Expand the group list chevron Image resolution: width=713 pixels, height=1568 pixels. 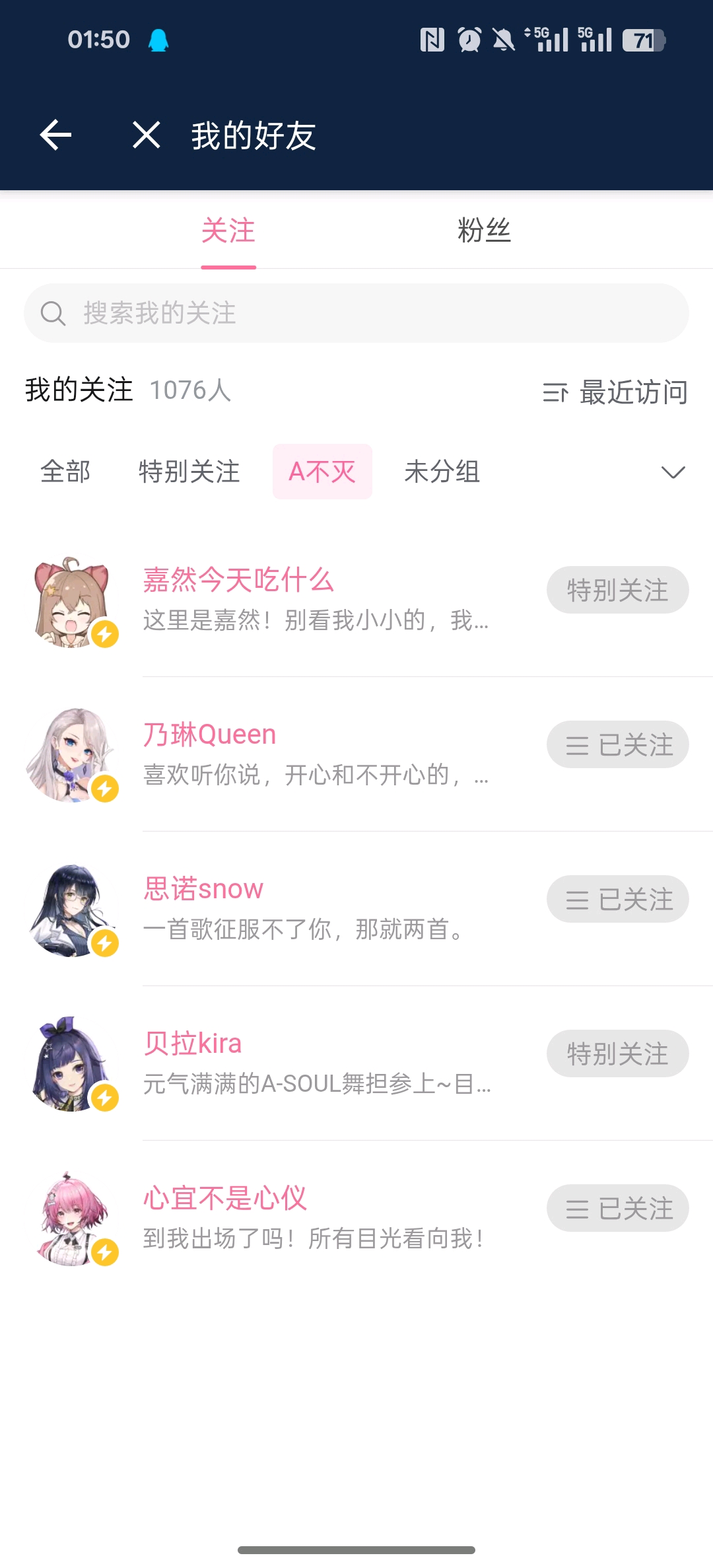(x=673, y=472)
